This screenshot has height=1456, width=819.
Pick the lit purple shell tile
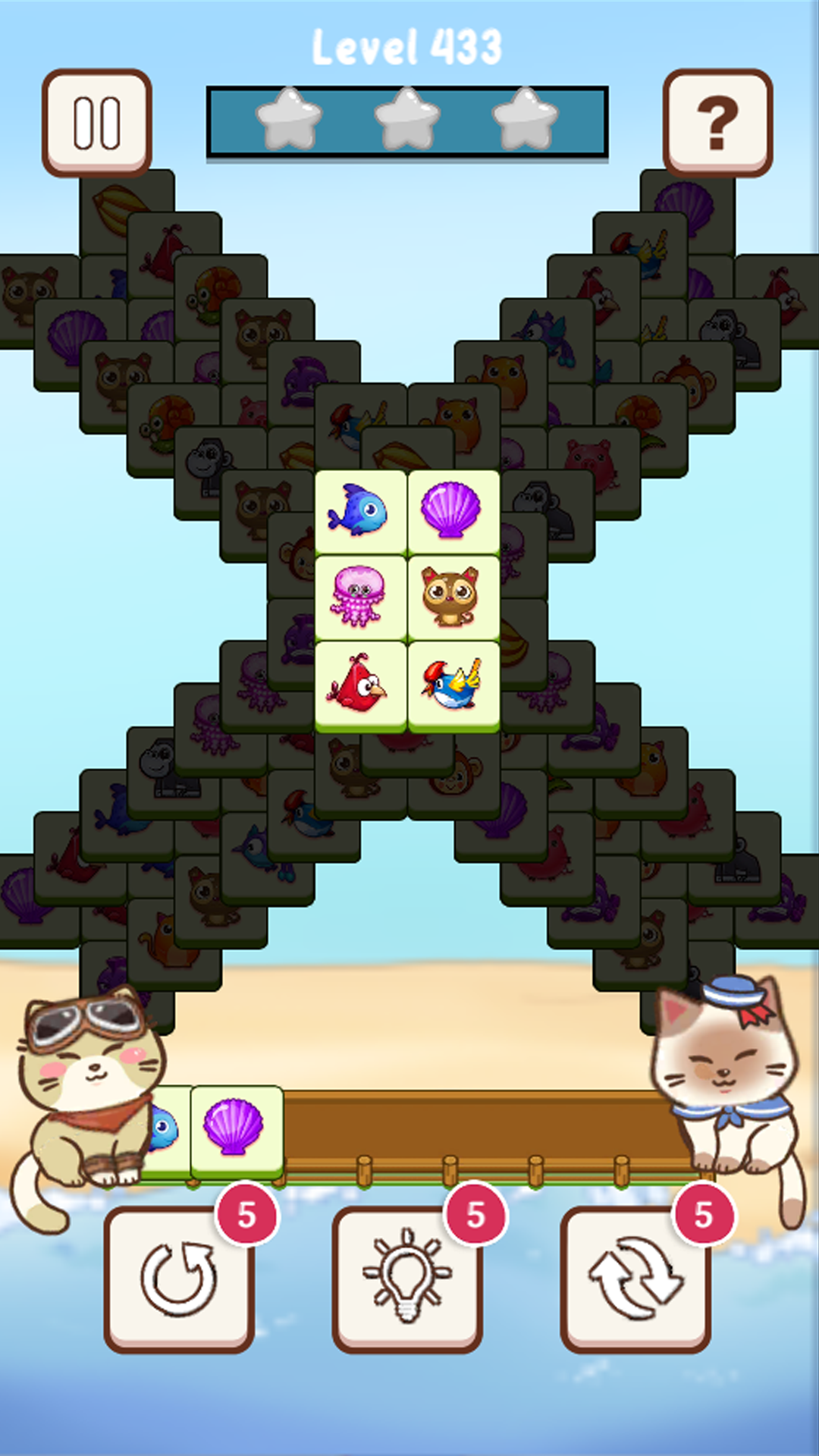(x=453, y=511)
